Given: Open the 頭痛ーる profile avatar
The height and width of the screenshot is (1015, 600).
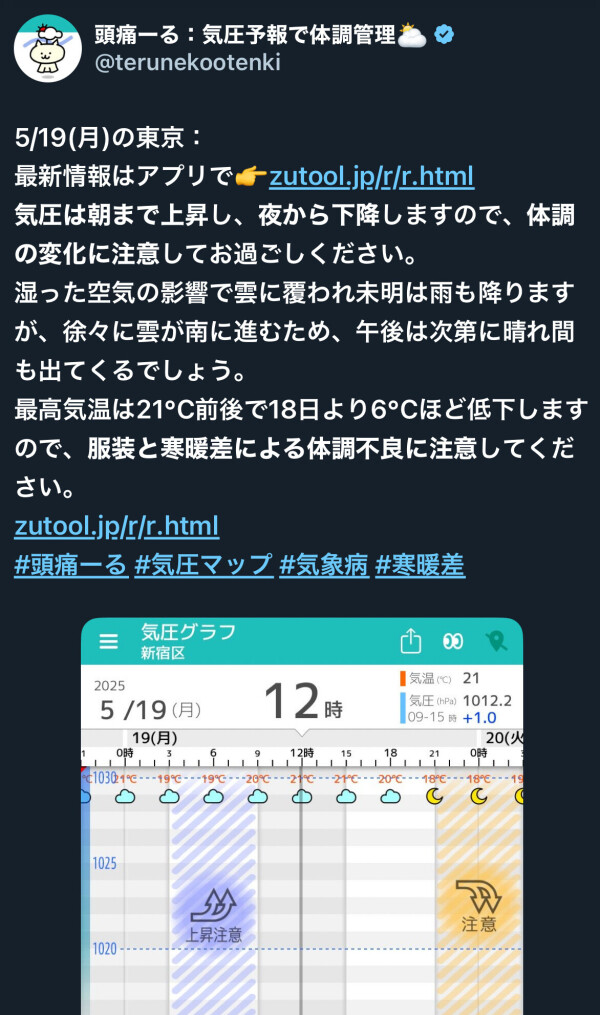Looking at the screenshot, I should pyautogui.click(x=47, y=48).
